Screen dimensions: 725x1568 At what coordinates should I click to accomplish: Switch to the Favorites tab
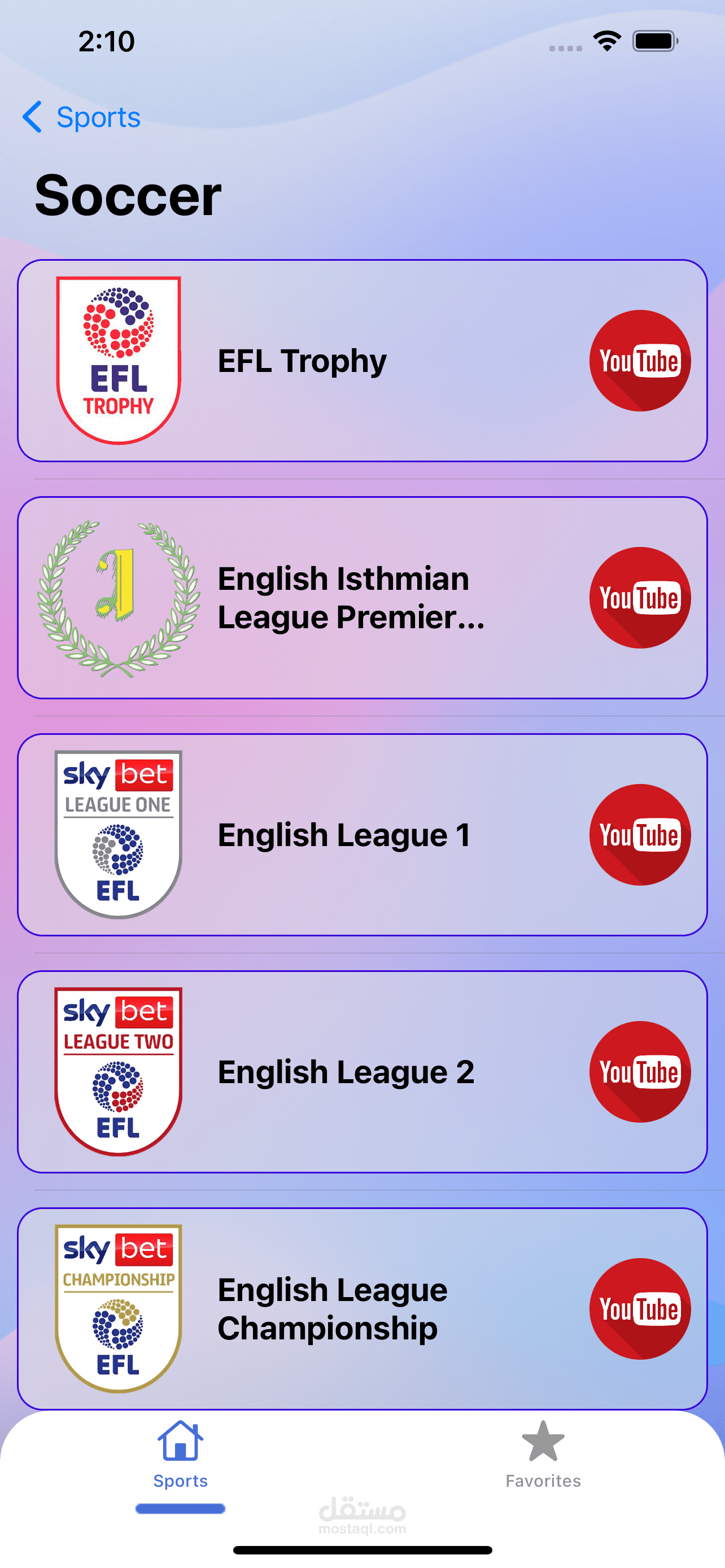click(543, 1455)
